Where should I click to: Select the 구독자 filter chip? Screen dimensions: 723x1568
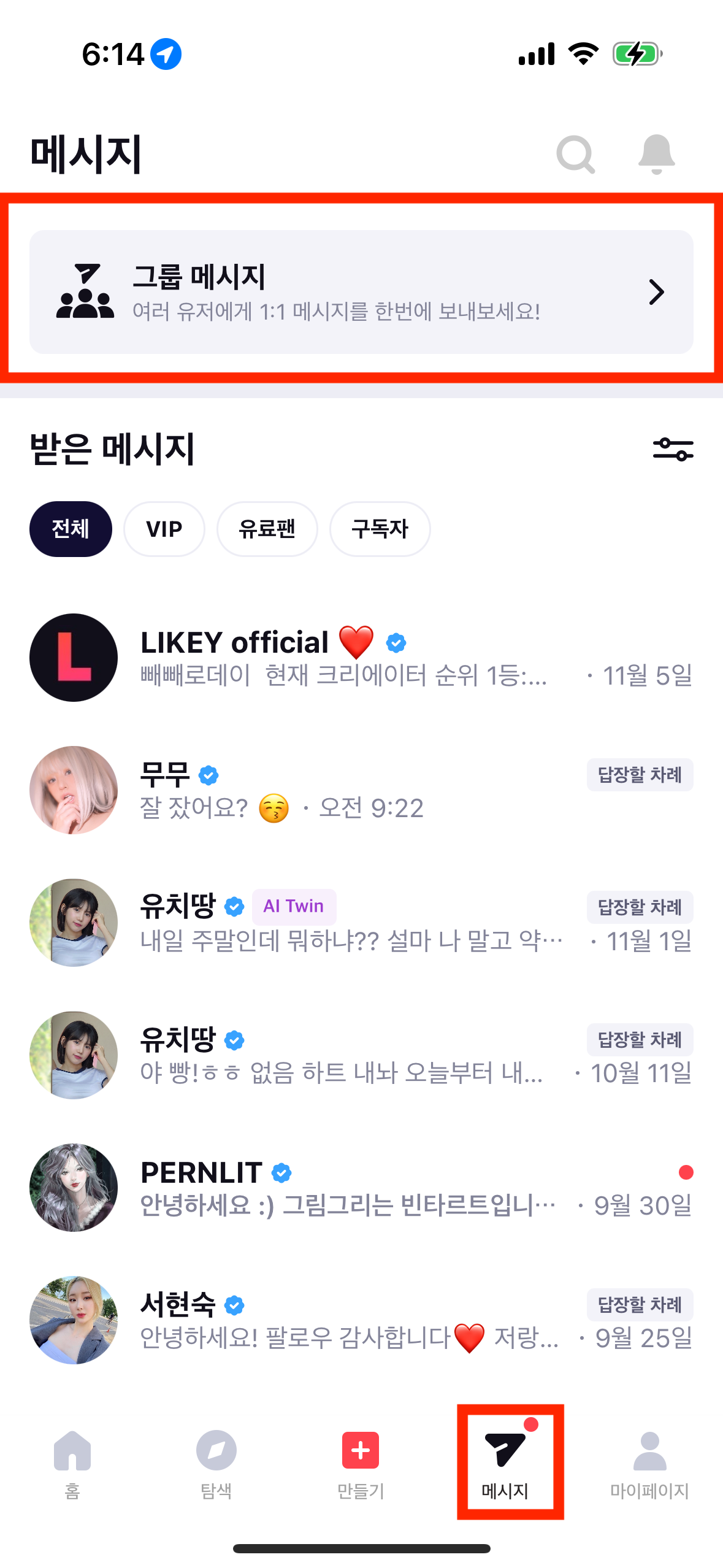(380, 529)
